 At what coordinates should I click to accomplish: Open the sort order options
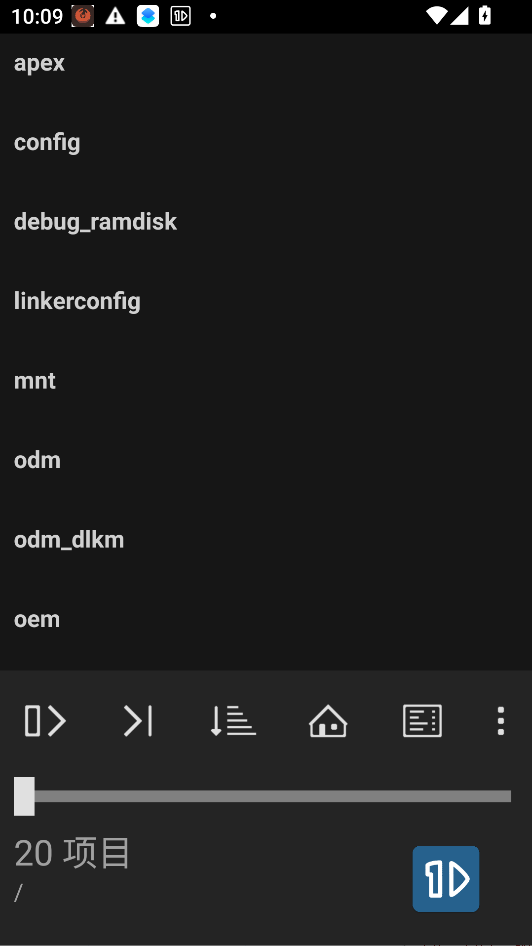pos(233,721)
